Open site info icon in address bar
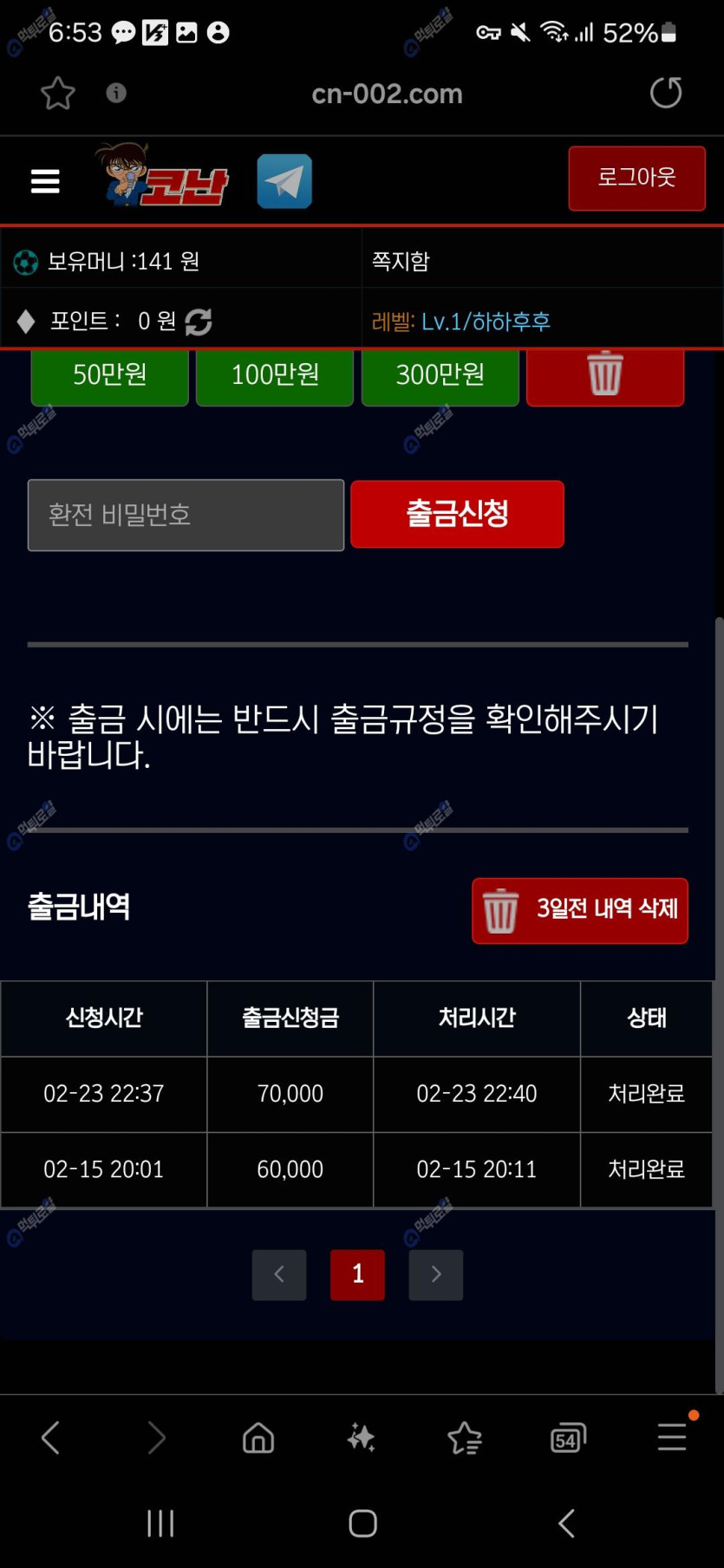Viewport: 724px width, 1568px height. 116,93
